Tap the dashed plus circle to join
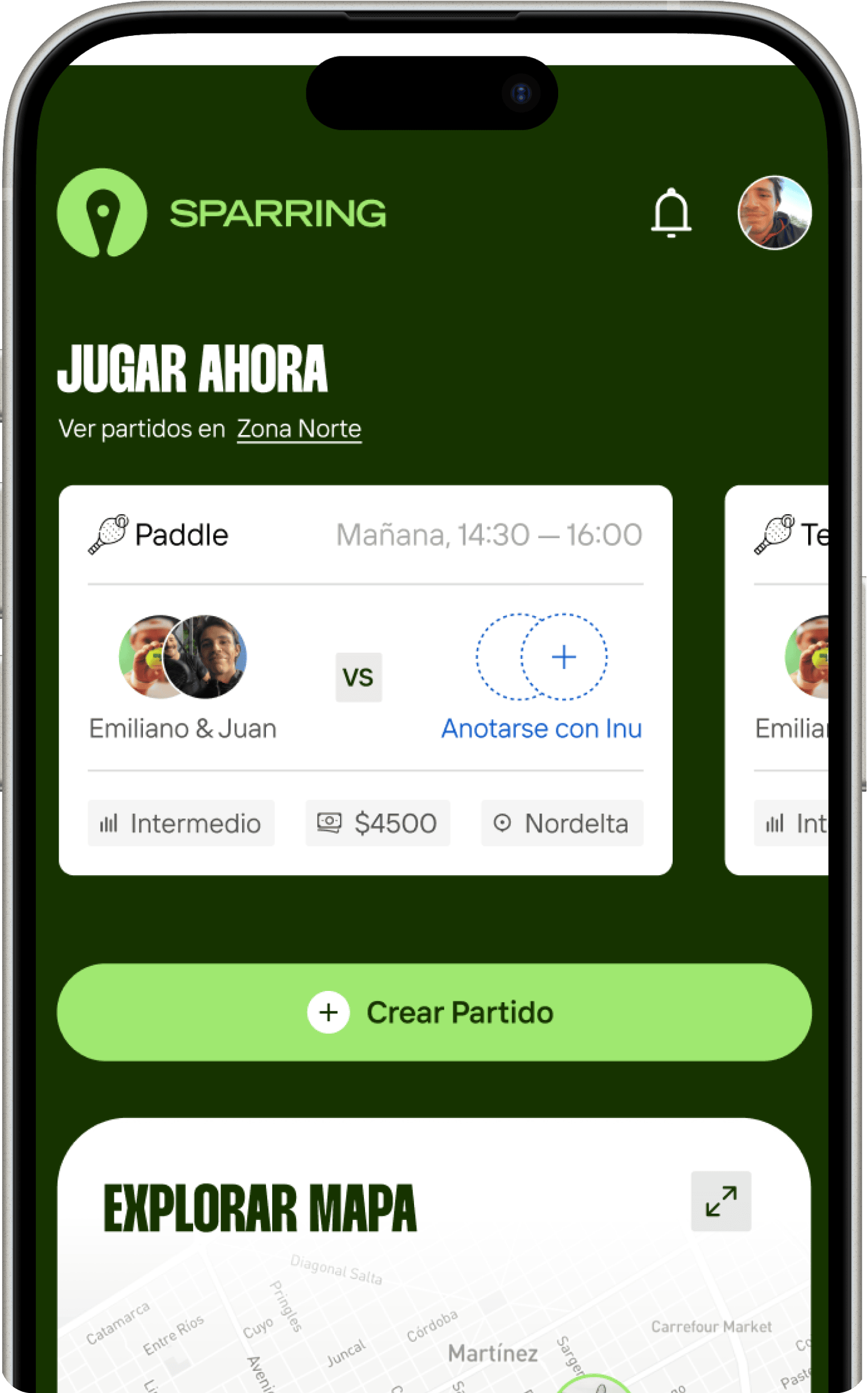Viewport: 868px width, 1393px height. [563, 657]
